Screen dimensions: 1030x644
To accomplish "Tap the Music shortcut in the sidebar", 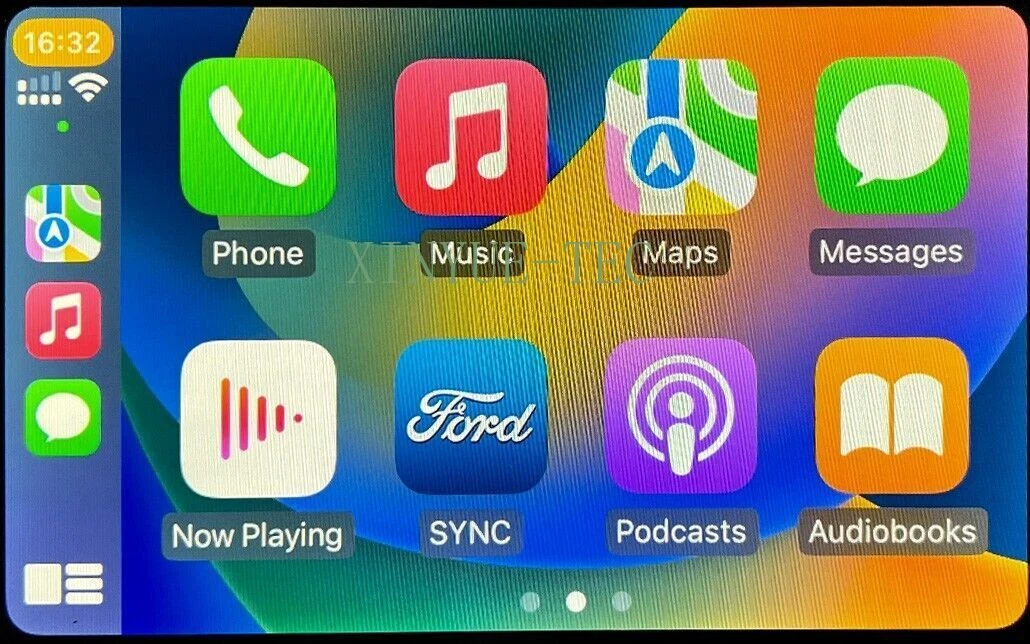I will 63,320.
